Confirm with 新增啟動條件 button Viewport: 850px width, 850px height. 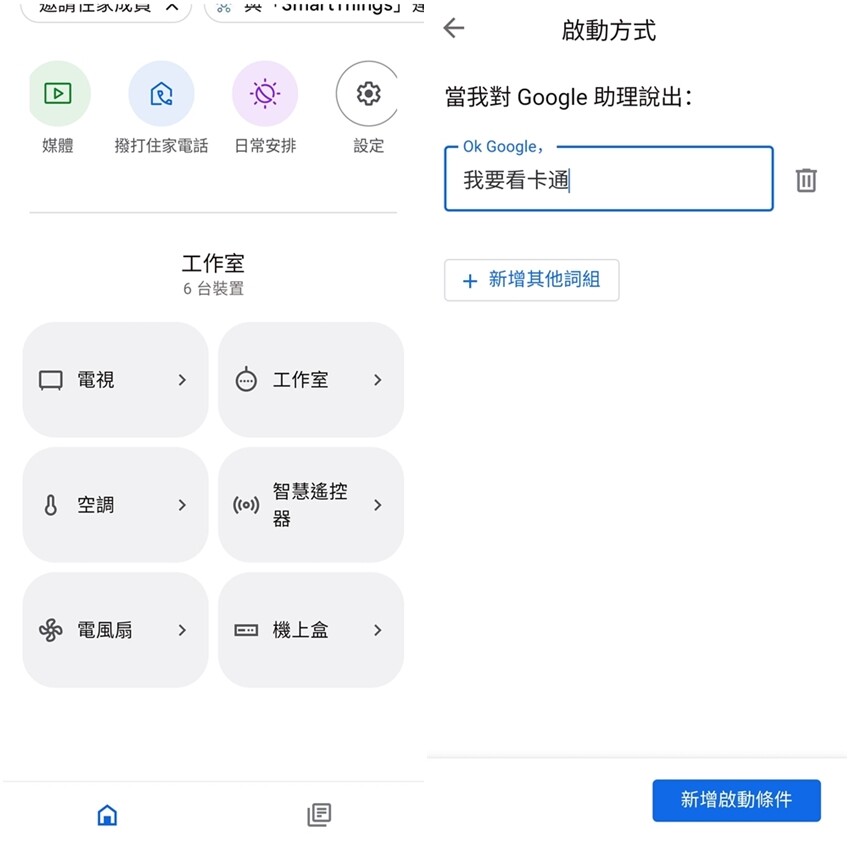point(736,800)
